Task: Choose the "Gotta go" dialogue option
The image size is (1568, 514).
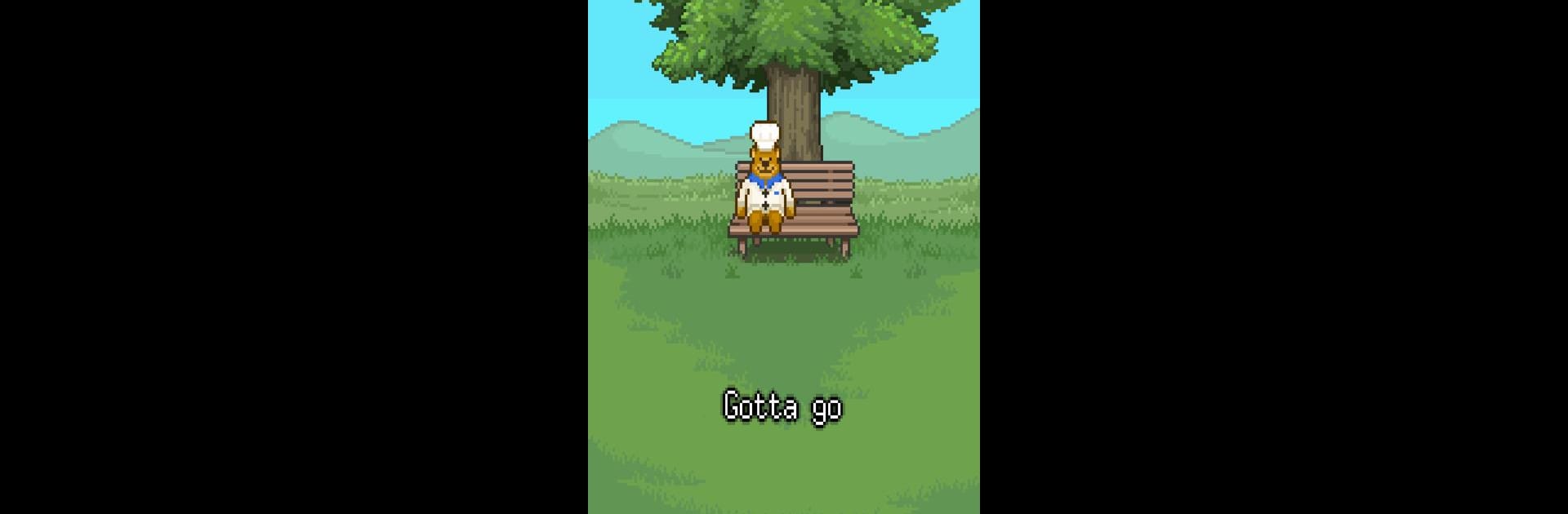Action: pos(782,406)
